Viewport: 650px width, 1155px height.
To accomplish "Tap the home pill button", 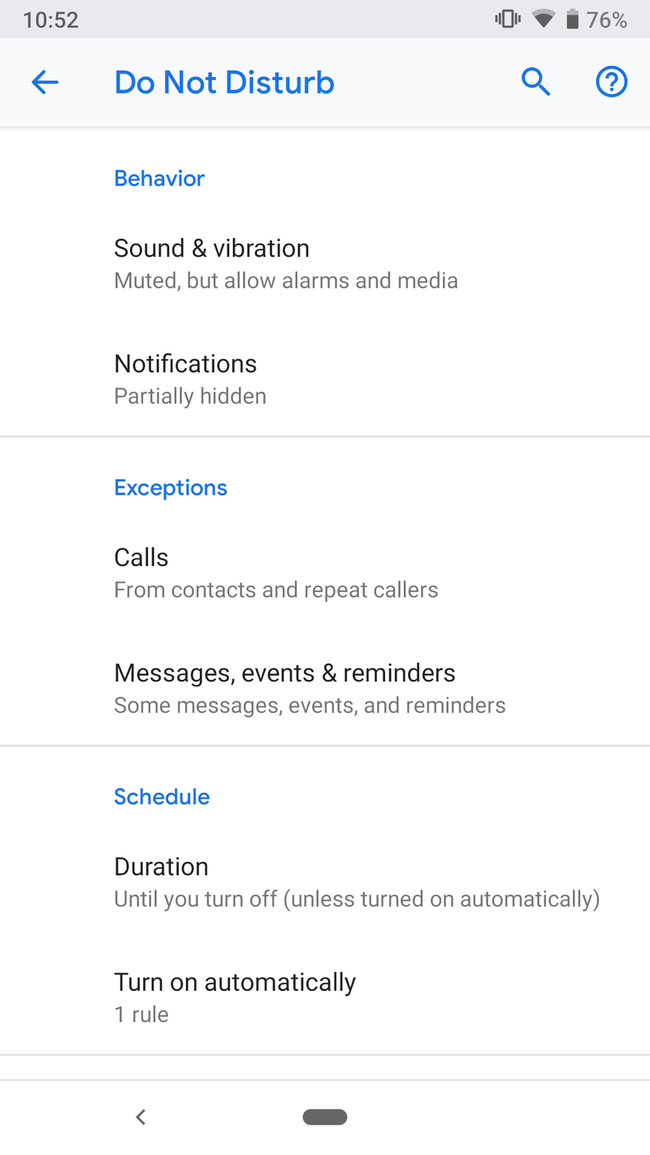I will (325, 1117).
